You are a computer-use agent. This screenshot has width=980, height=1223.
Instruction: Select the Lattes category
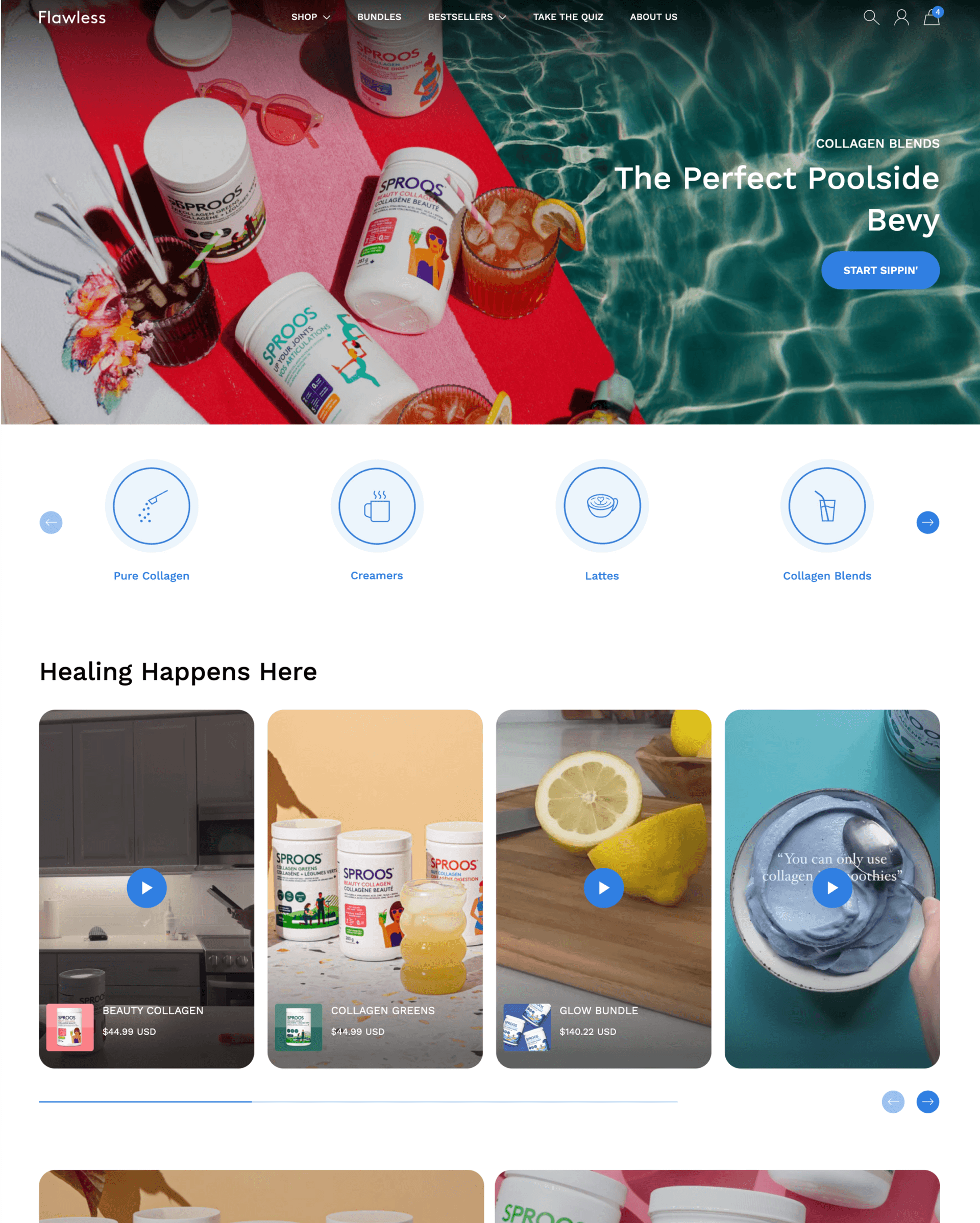(x=602, y=506)
